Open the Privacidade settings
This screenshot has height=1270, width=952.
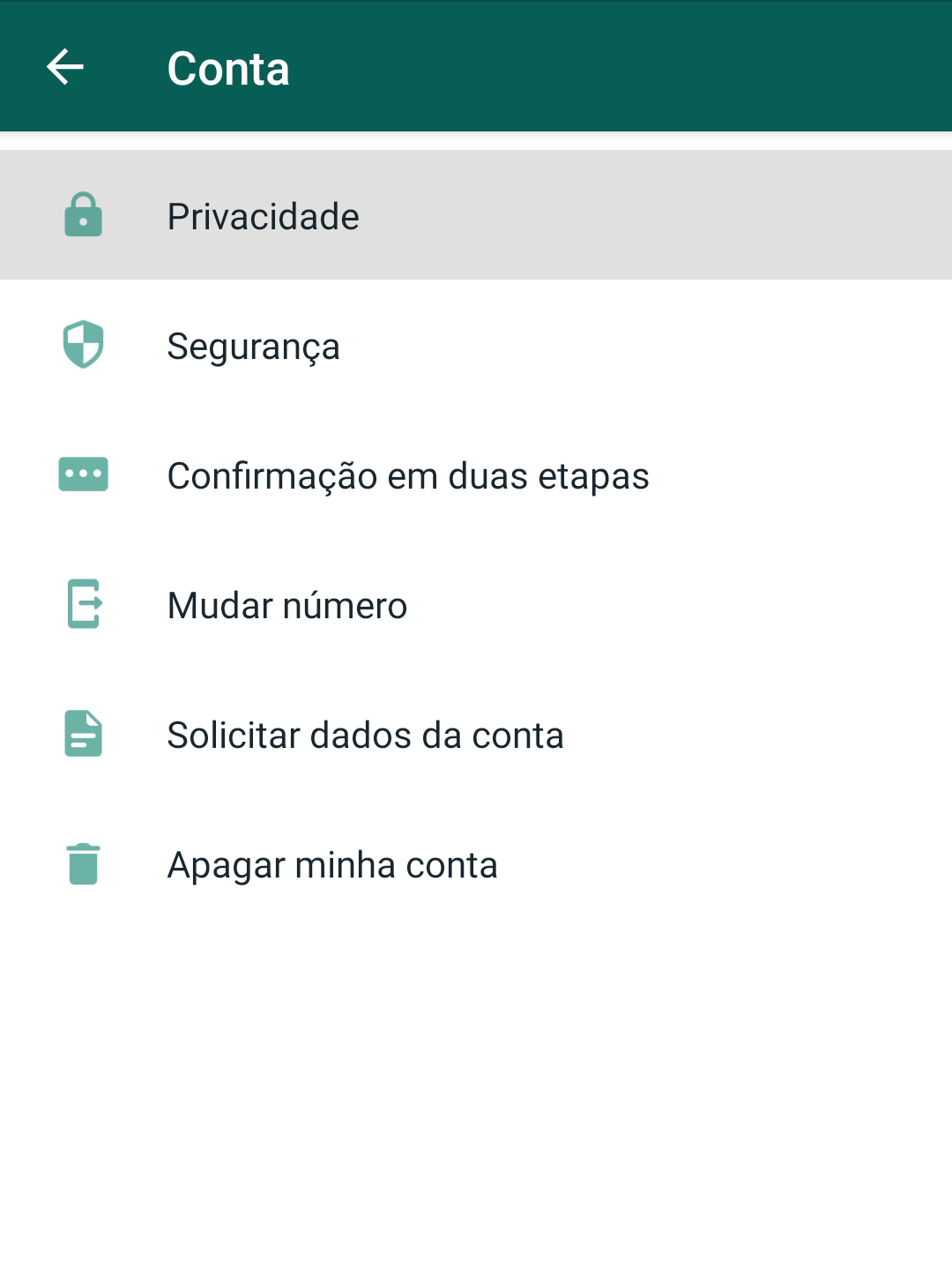click(263, 216)
